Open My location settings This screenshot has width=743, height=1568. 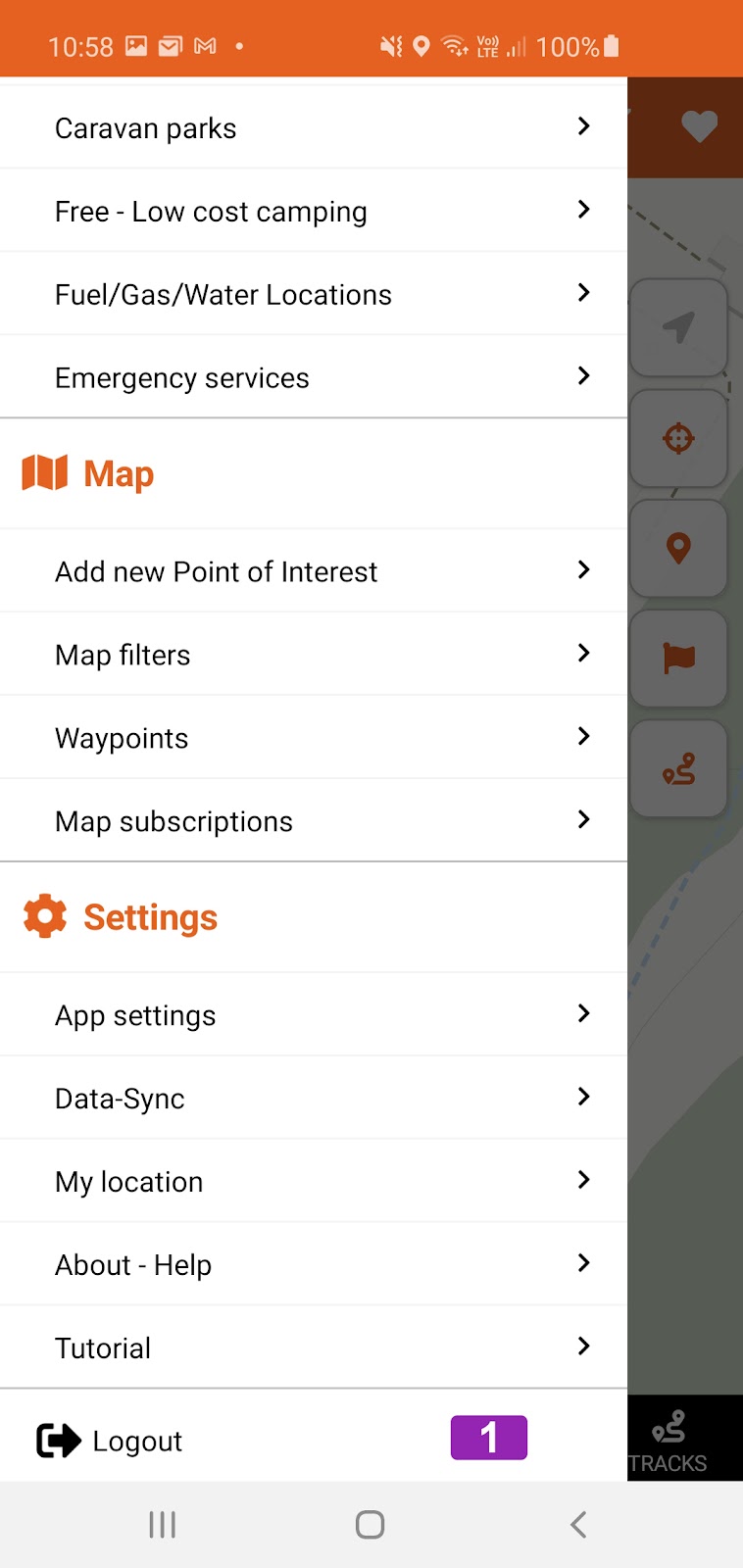[314, 1182]
